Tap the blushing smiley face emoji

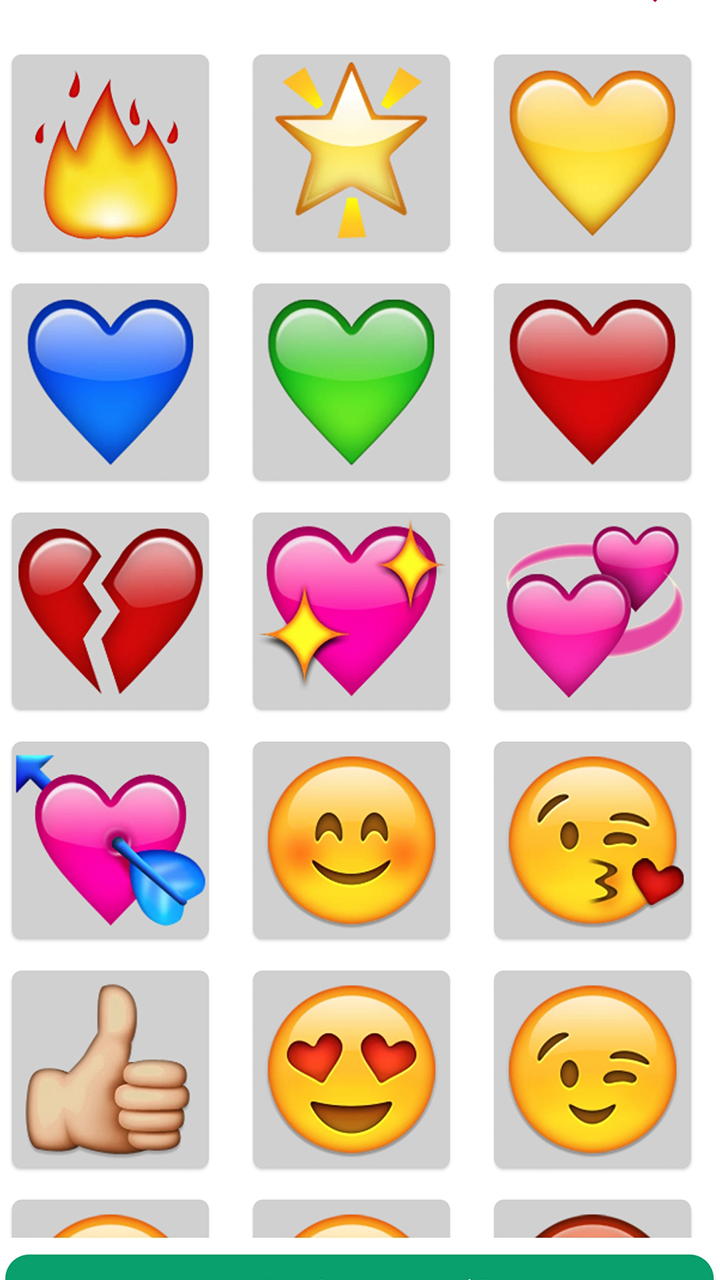click(x=351, y=840)
